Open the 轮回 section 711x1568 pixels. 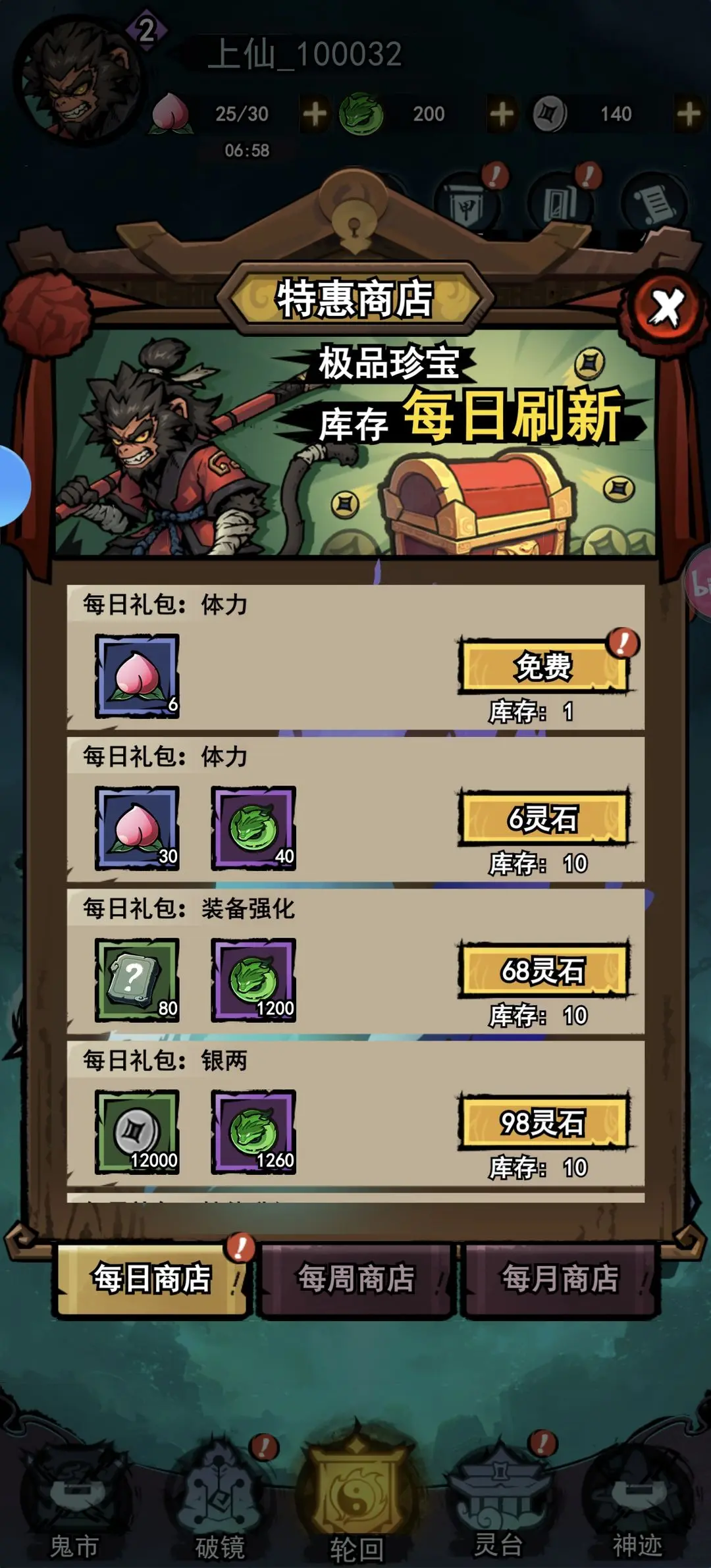tap(356, 1507)
